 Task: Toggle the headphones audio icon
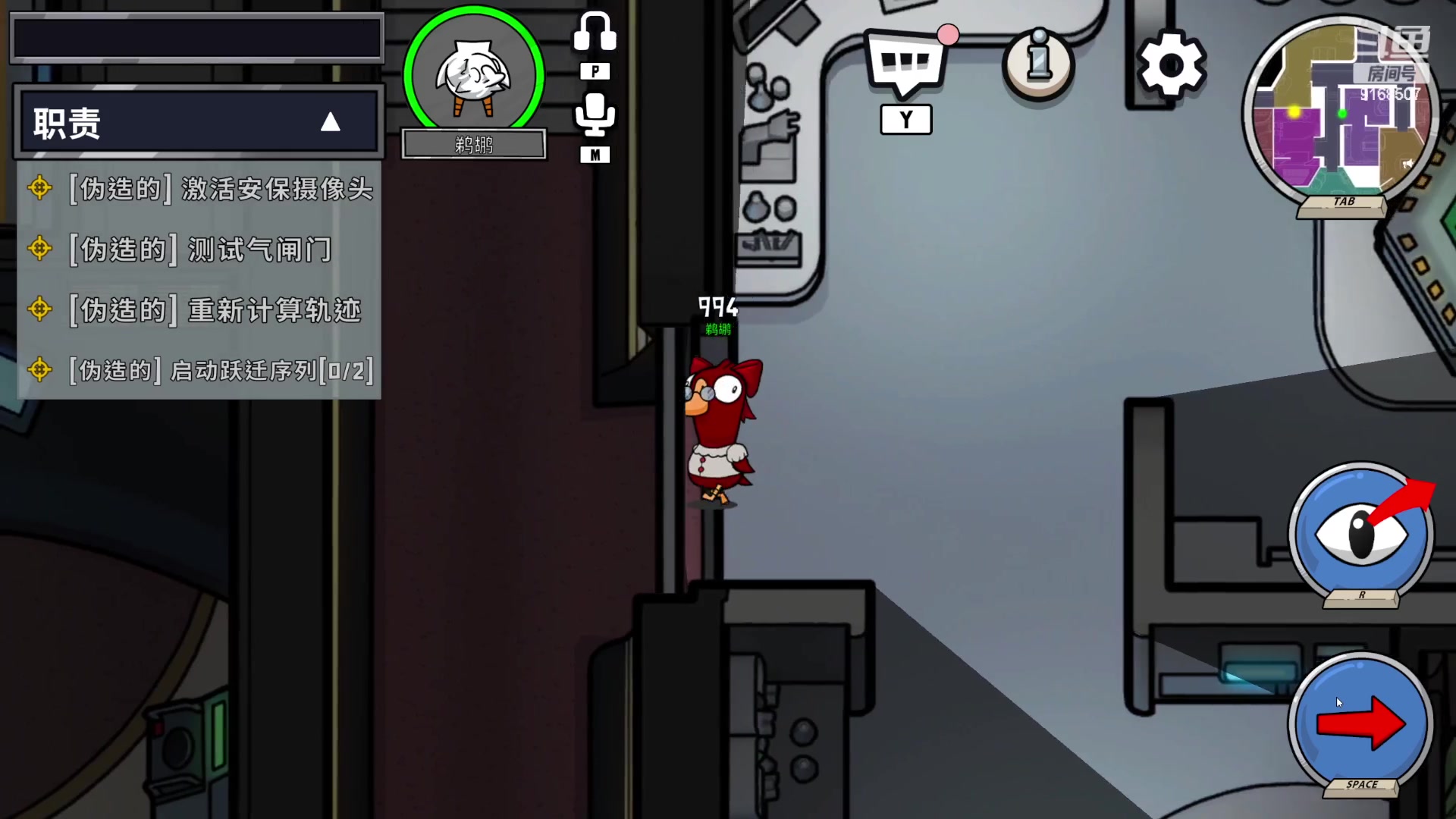point(595,32)
